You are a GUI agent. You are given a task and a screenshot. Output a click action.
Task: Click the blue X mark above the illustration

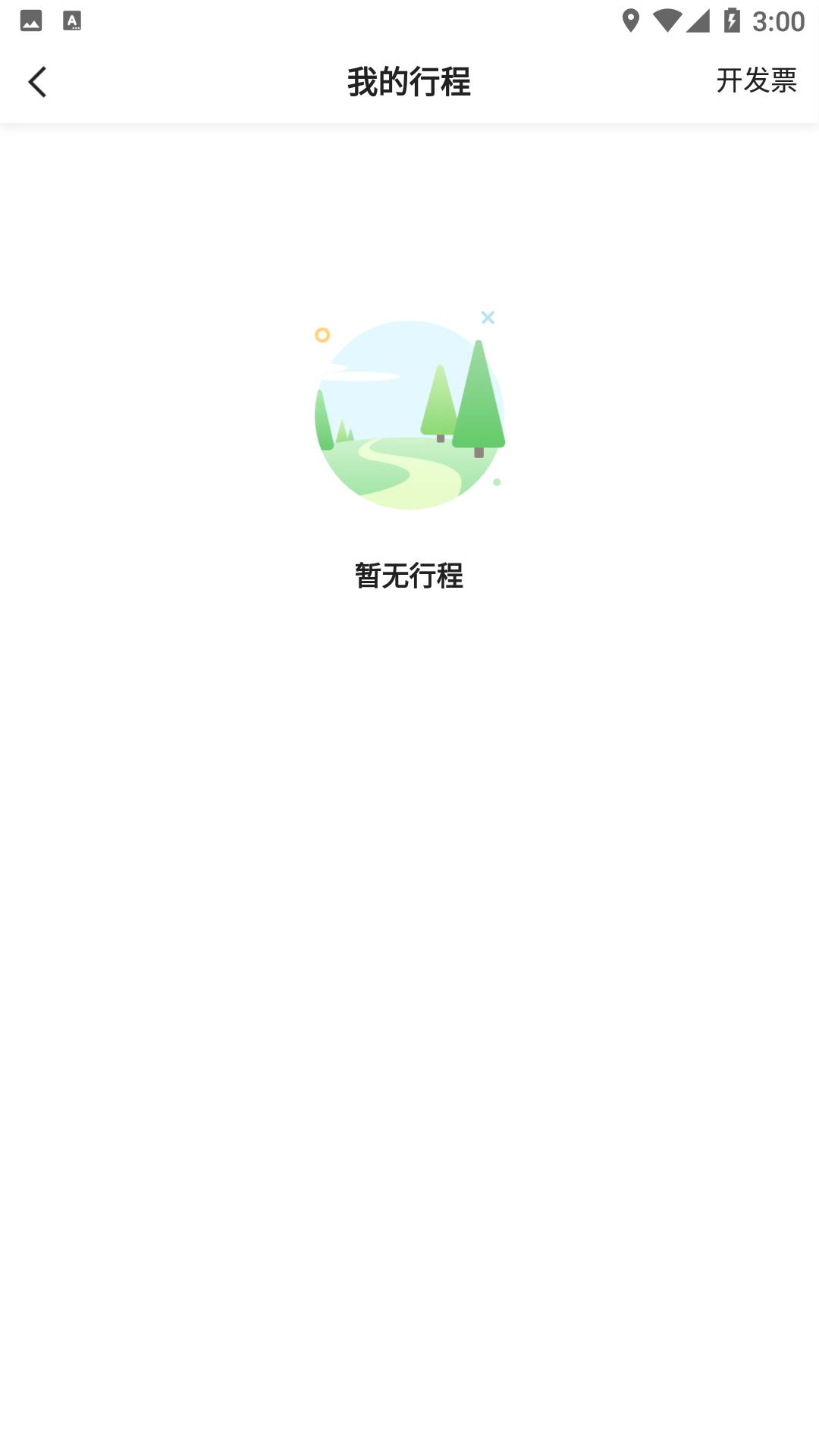[488, 318]
